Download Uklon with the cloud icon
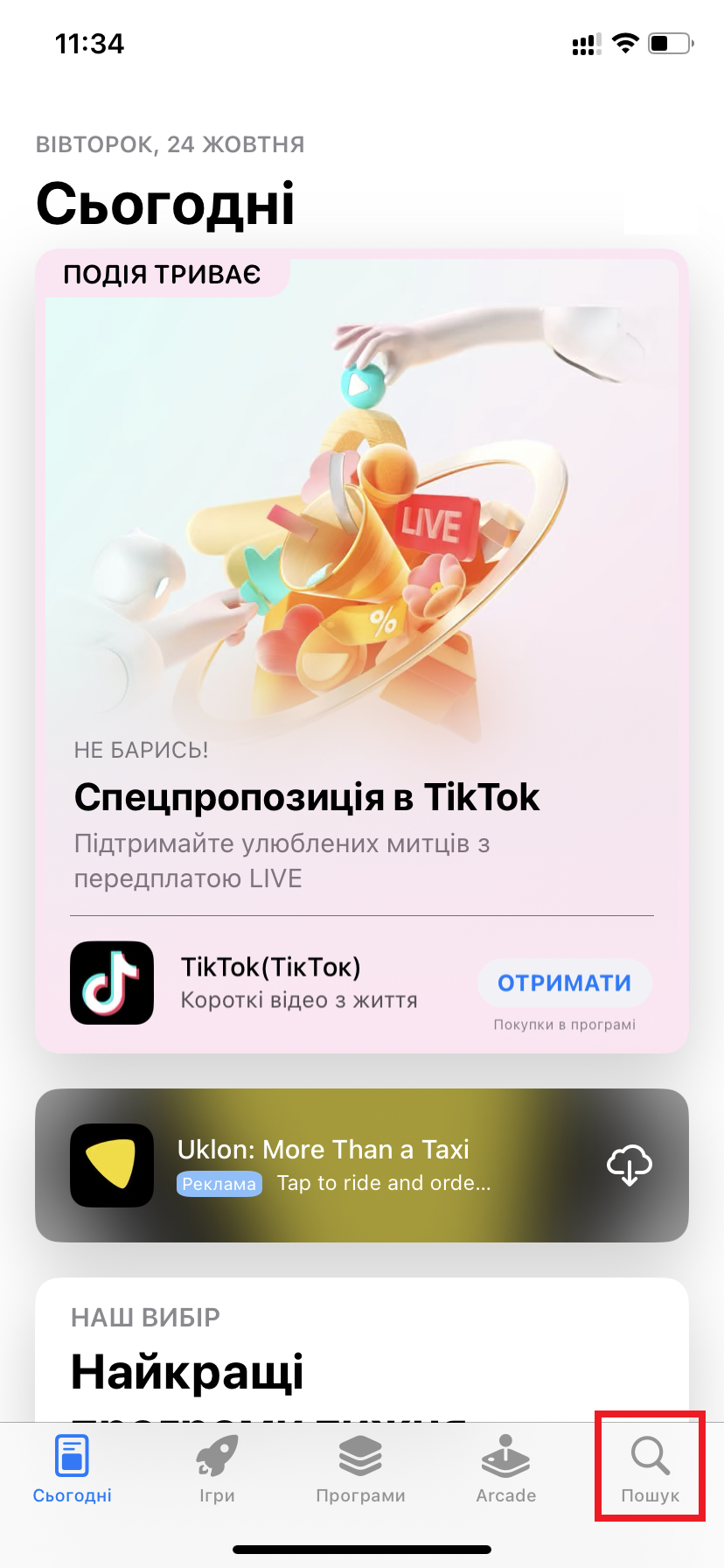 click(x=629, y=1165)
